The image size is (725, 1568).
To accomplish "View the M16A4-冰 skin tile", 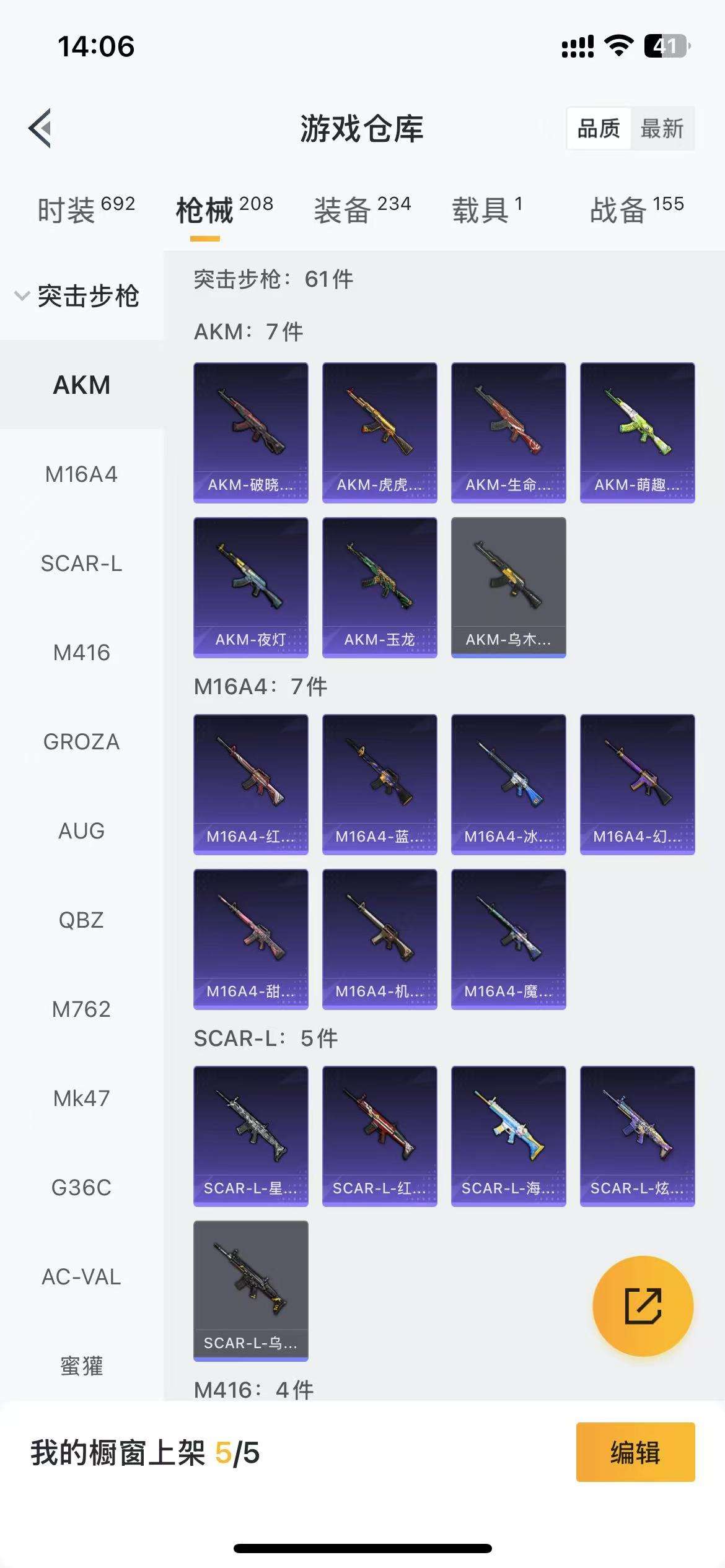I will (509, 785).
